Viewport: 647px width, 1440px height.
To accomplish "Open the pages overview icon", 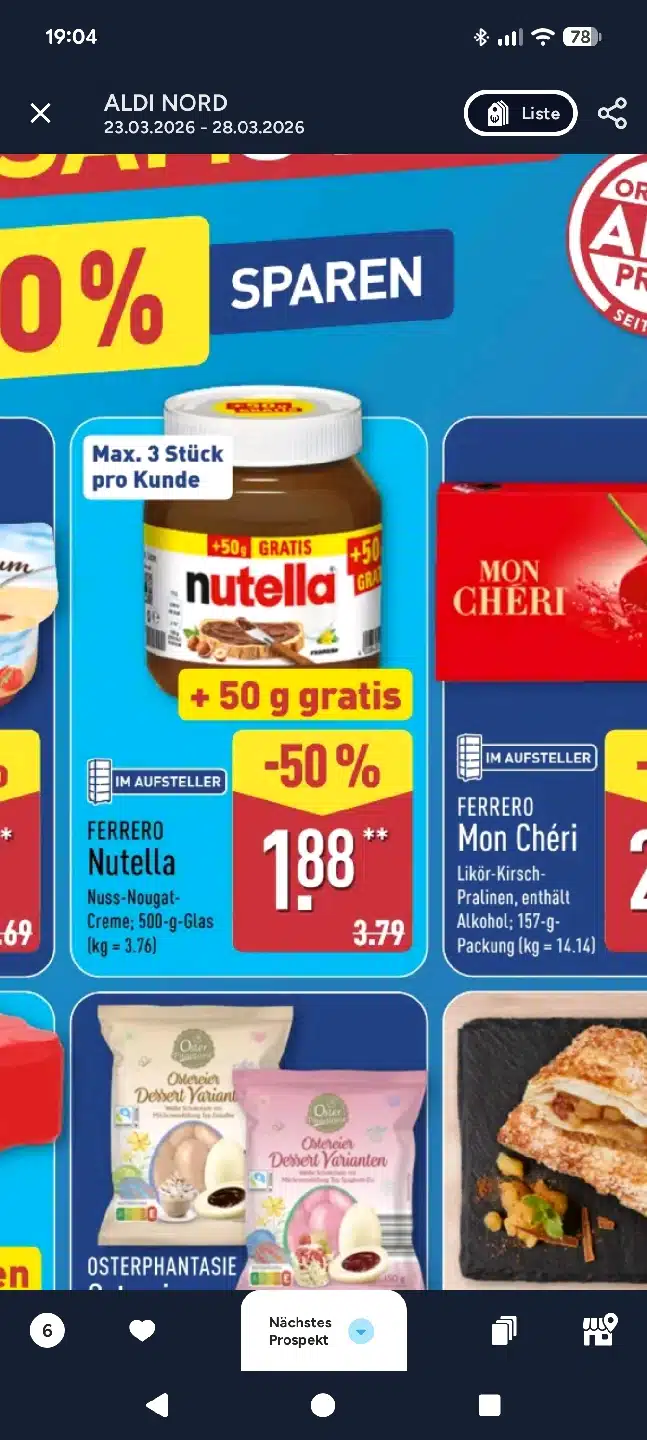I will coord(504,1330).
